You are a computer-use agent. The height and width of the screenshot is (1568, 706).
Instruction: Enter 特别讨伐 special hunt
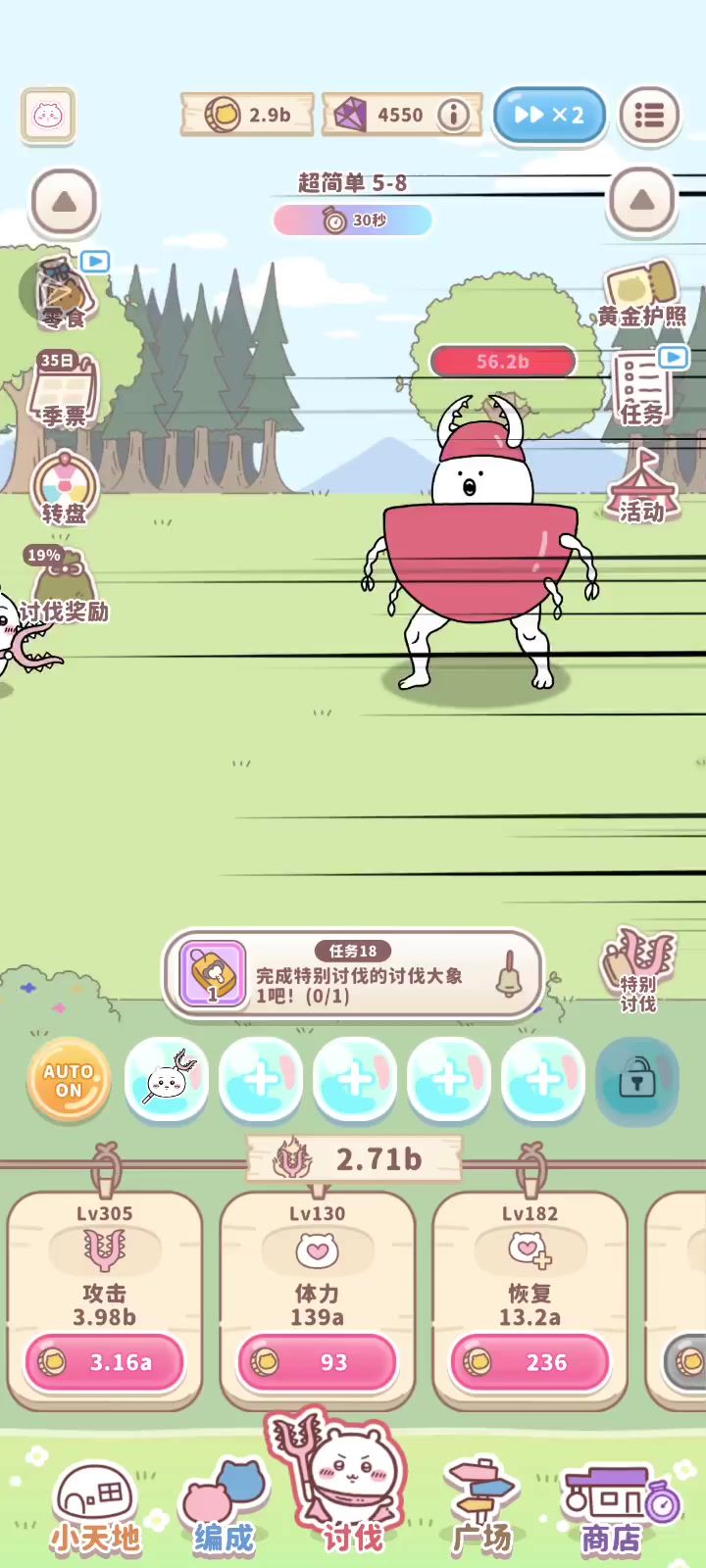click(638, 968)
